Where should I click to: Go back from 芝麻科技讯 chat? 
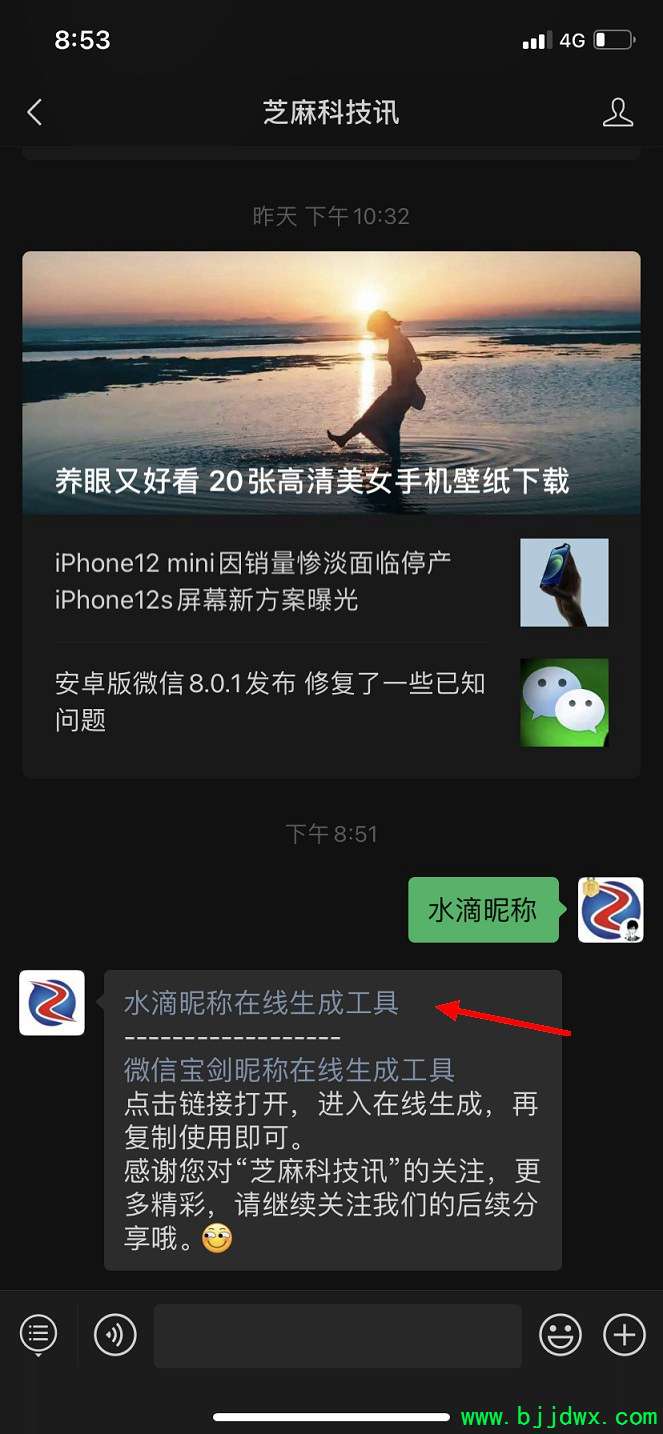35,112
